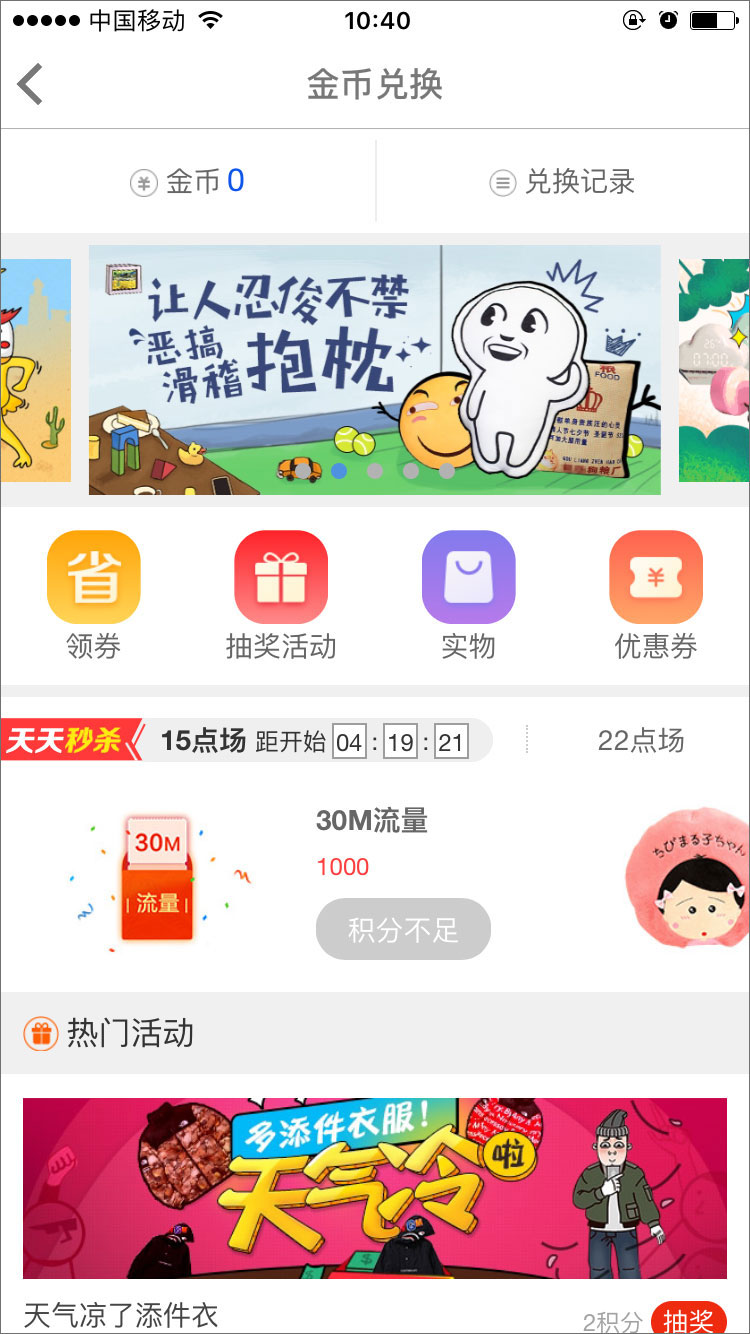
Task: Open the pink plush doll item
Action: 690,880
